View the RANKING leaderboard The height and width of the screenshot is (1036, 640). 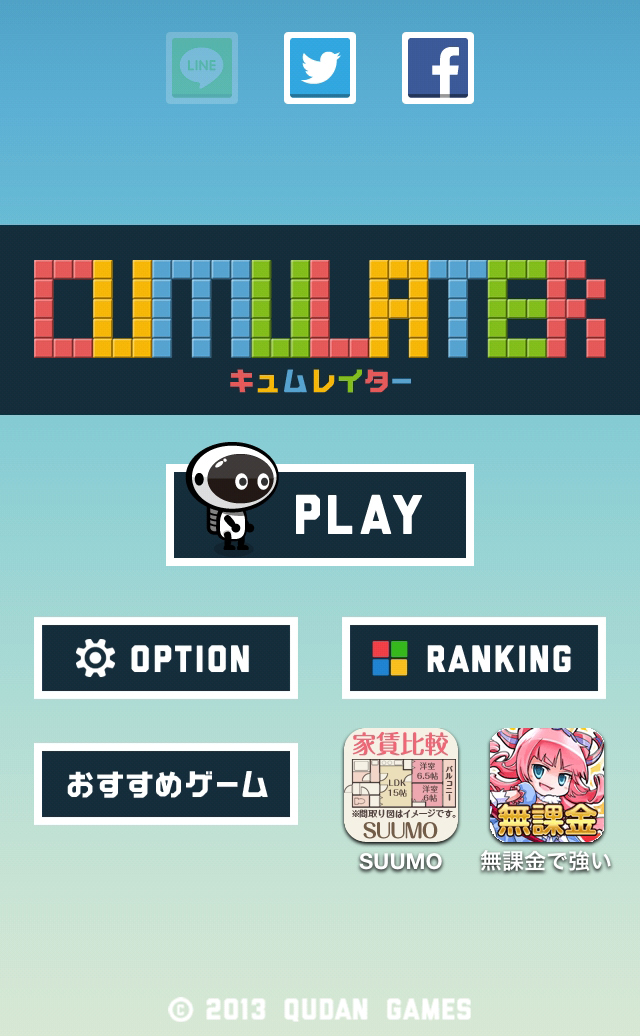pos(474,658)
